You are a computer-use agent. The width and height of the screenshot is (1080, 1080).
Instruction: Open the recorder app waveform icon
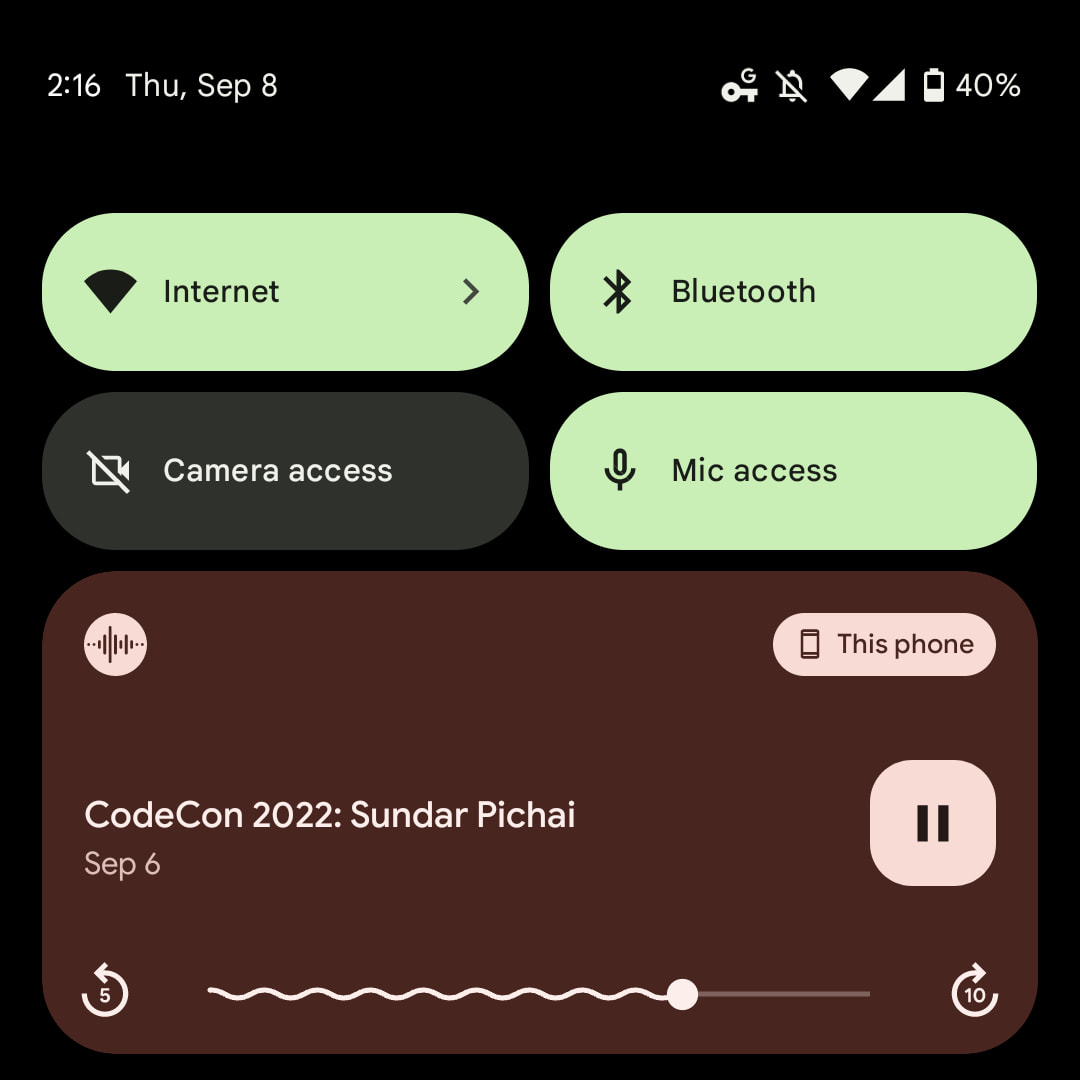point(116,645)
